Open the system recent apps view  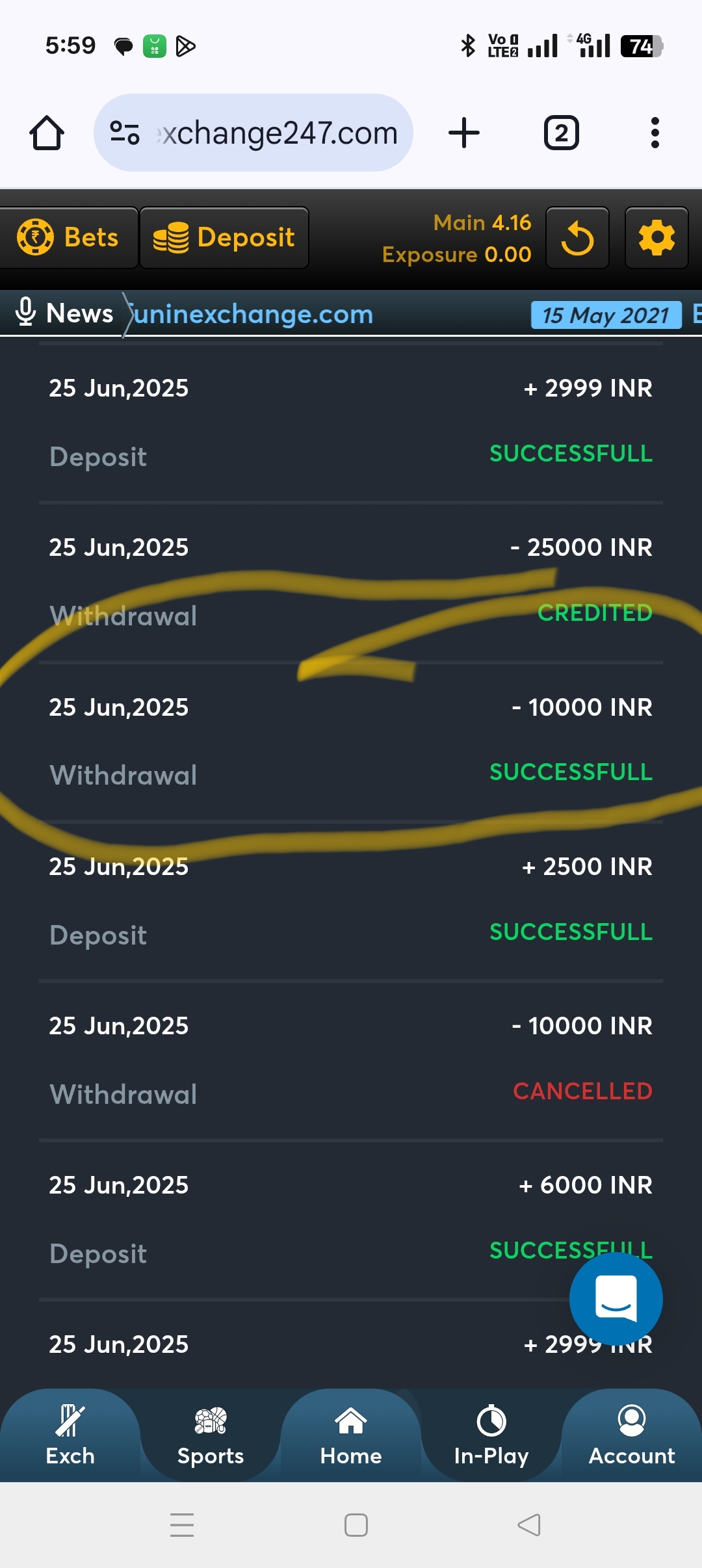tap(182, 1524)
